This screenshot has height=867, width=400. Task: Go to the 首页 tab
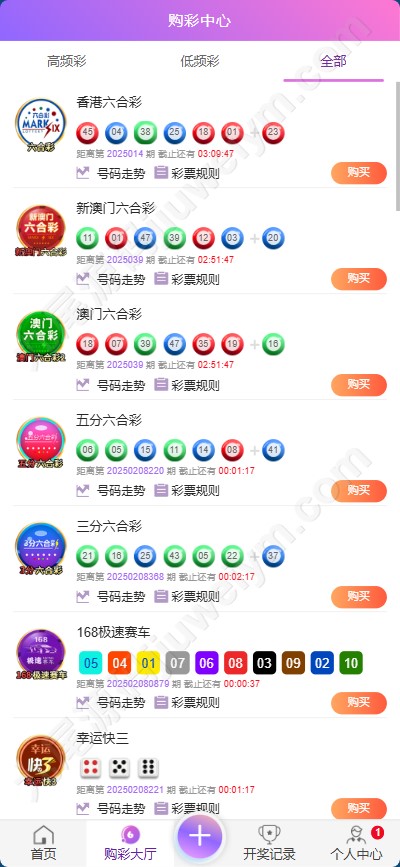(44, 844)
